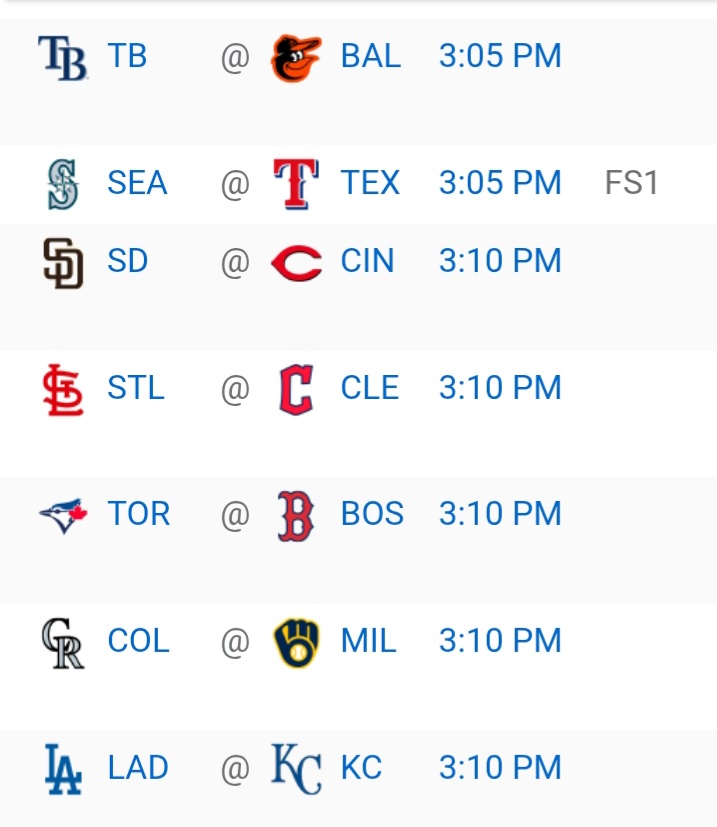Select the CLE team link

click(369, 388)
